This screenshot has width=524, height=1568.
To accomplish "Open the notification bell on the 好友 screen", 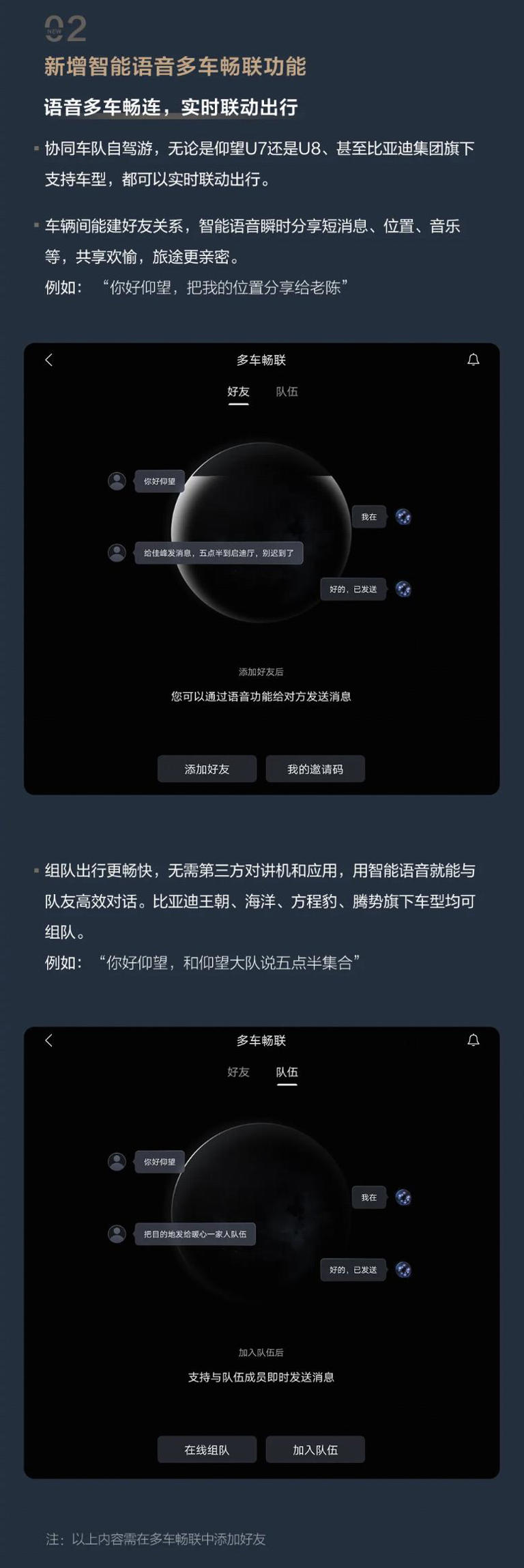I will click(474, 359).
